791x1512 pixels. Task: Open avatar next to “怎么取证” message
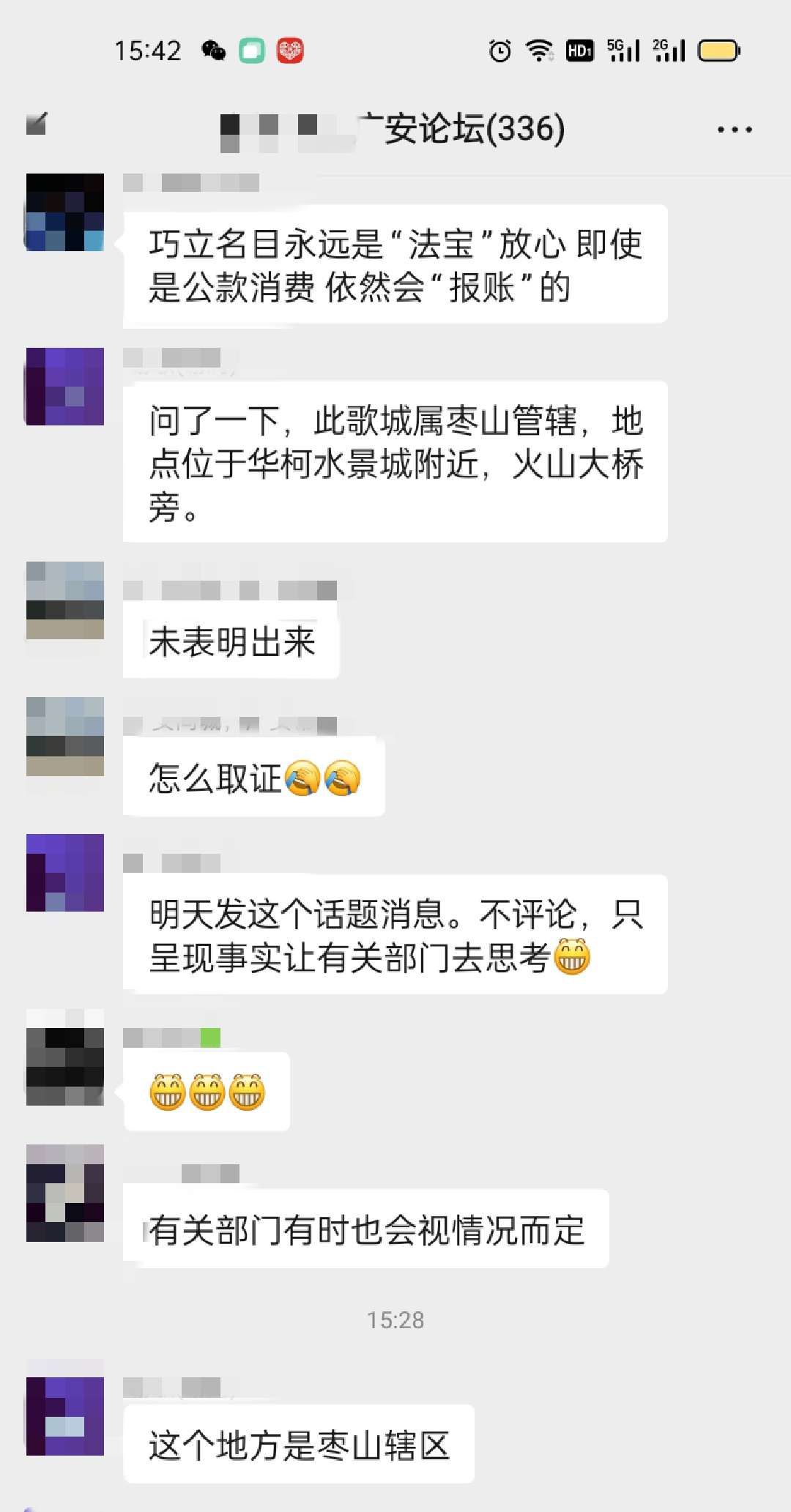(x=65, y=736)
